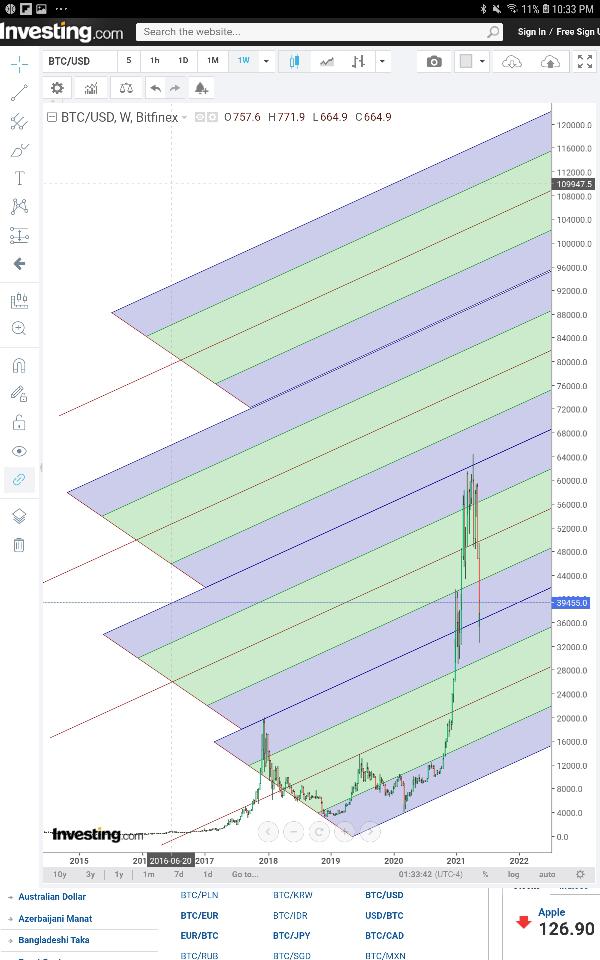600x960 pixels.
Task: Switch chart to 1h interval
Action: (155, 61)
